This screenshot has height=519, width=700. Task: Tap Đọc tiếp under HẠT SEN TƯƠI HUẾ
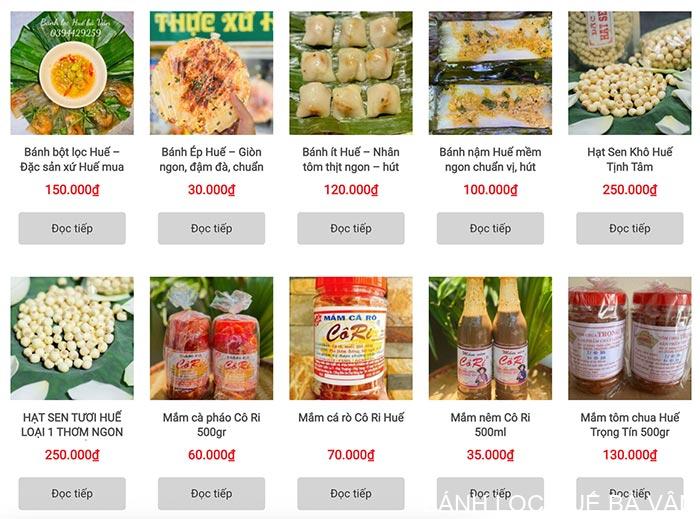72,493
